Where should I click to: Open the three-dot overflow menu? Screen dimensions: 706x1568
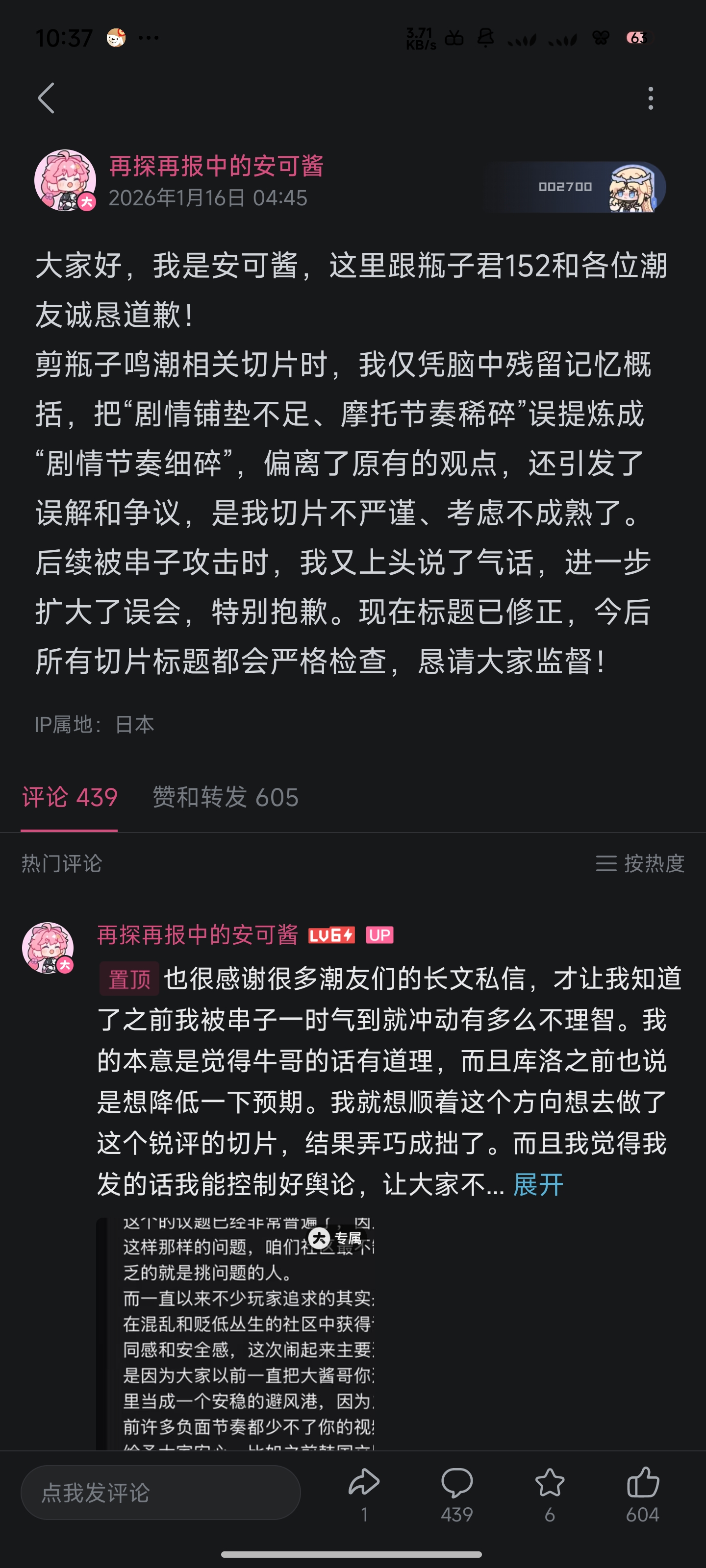tap(650, 98)
